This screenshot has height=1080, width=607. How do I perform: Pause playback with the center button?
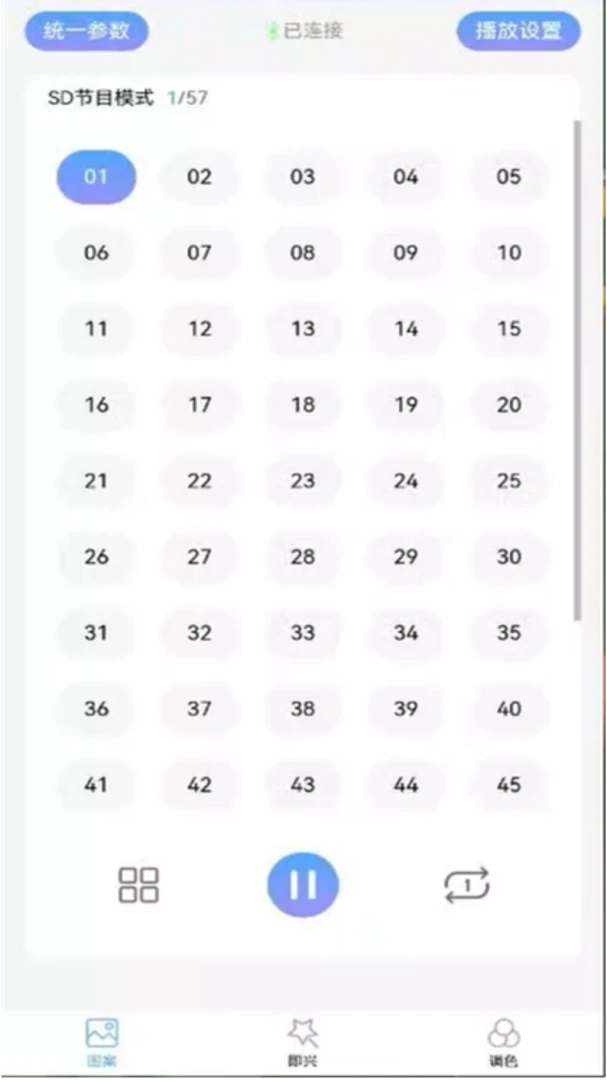click(303, 885)
